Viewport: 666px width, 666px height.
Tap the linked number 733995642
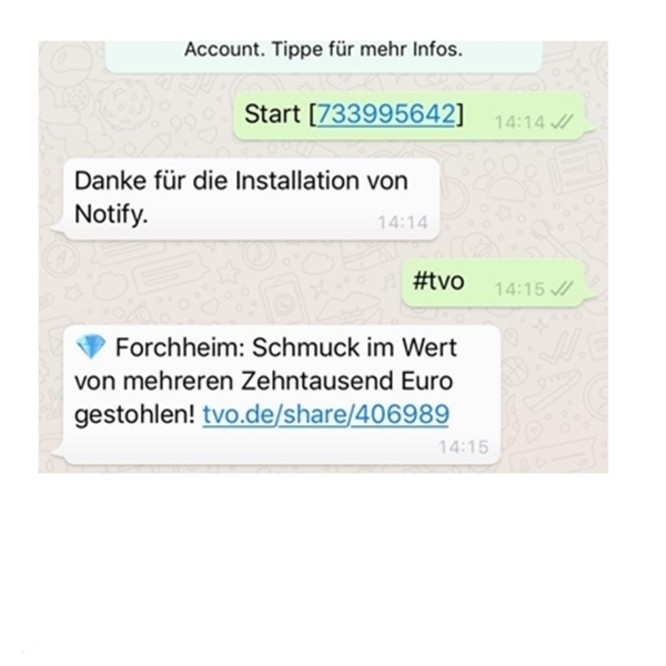pos(386,114)
